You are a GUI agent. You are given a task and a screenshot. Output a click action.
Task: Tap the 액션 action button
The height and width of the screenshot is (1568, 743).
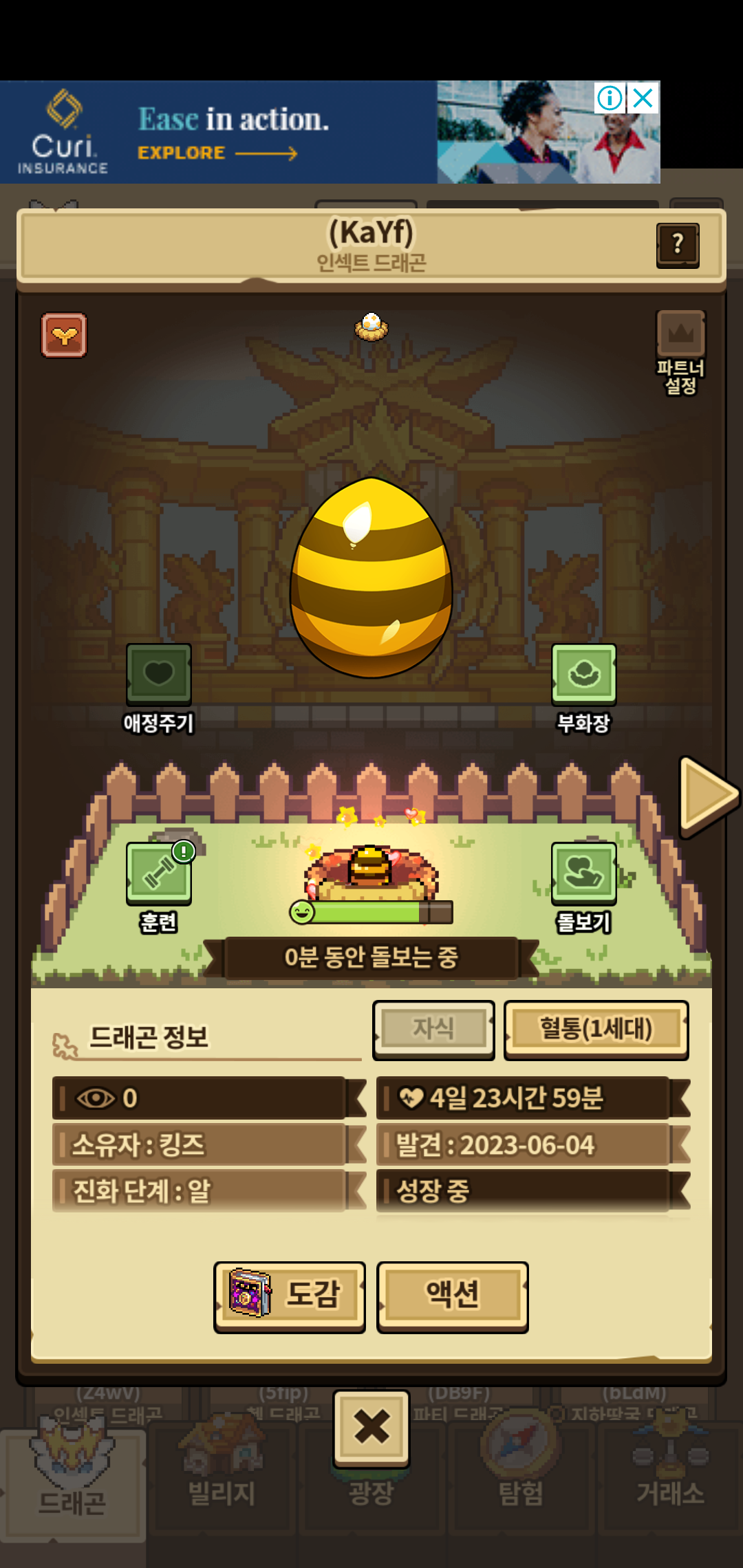click(453, 1296)
